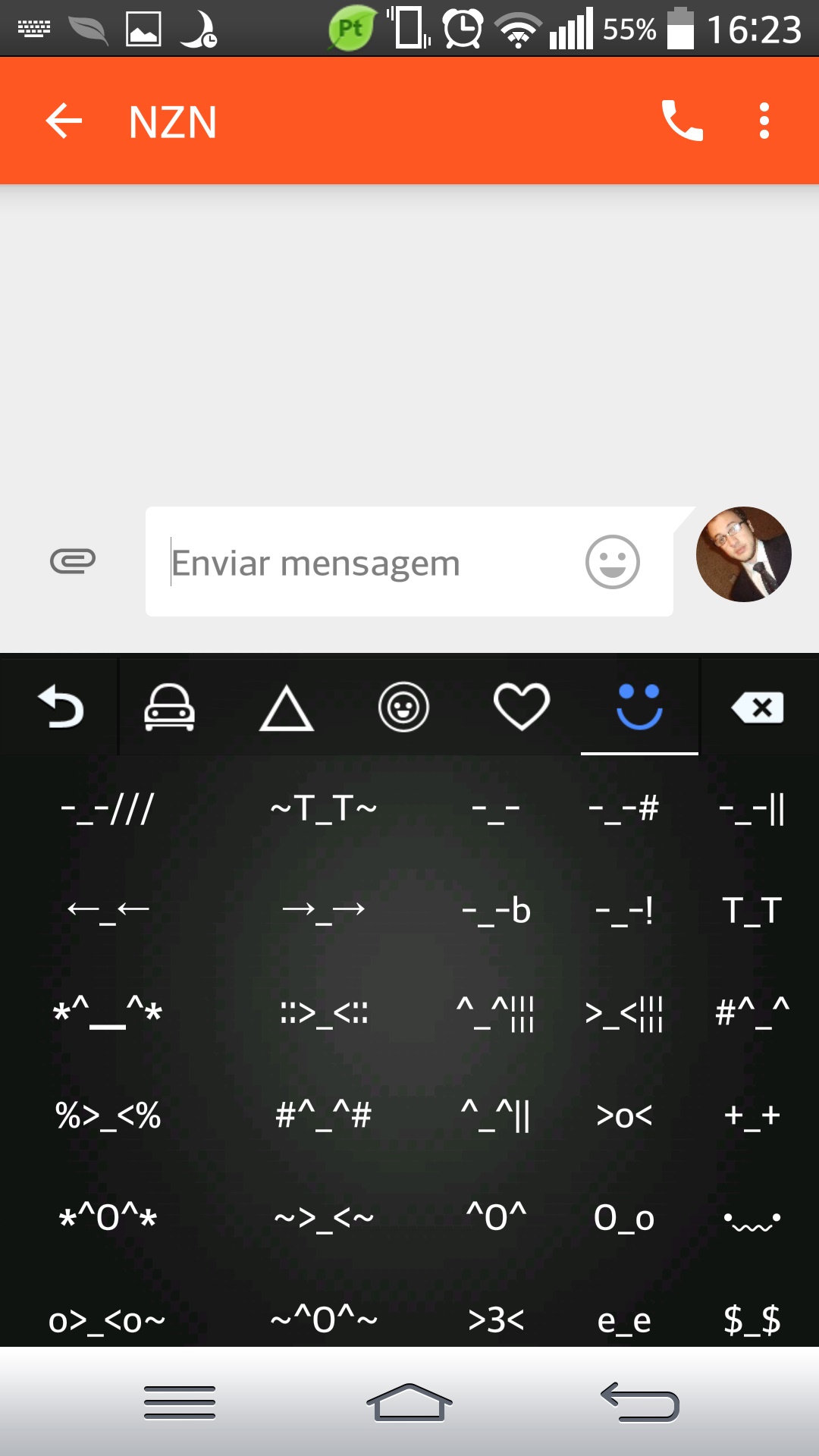
Task: Delete a character with the backspace key
Action: [x=758, y=707]
